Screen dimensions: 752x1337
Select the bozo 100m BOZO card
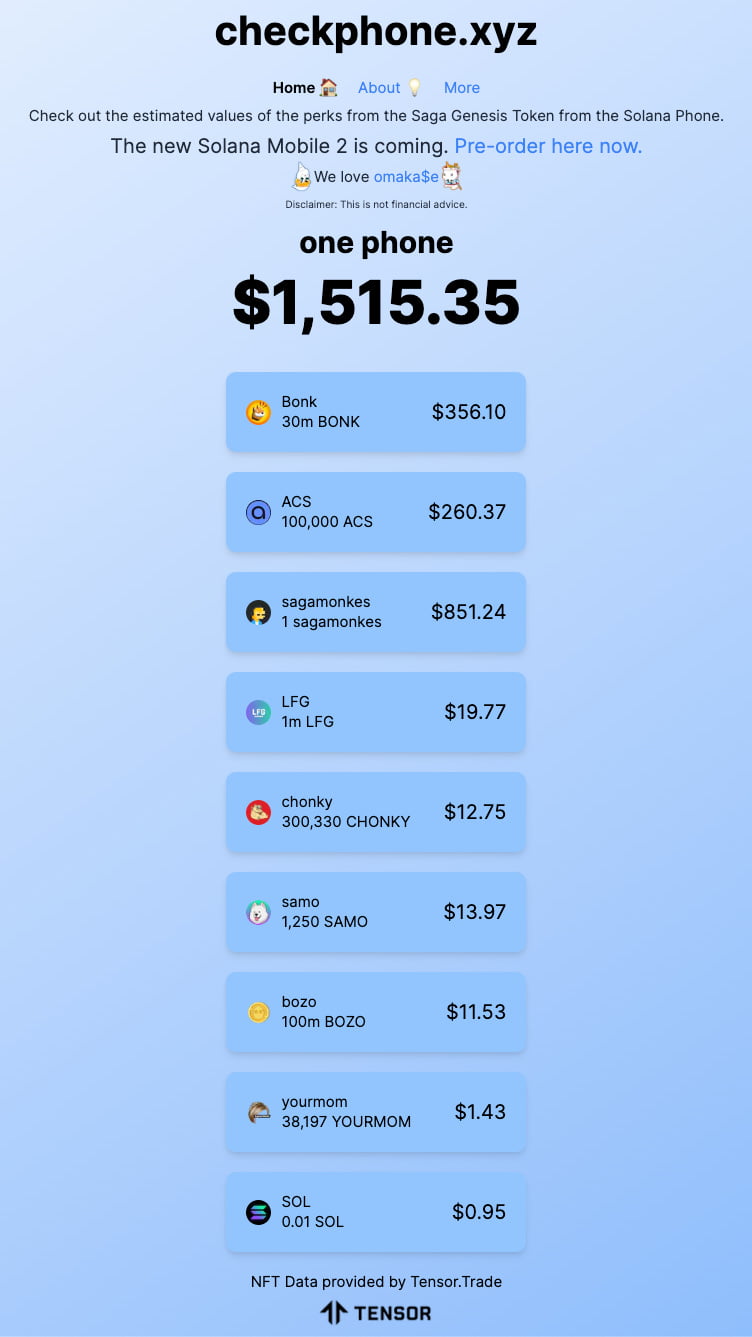[x=376, y=1012]
